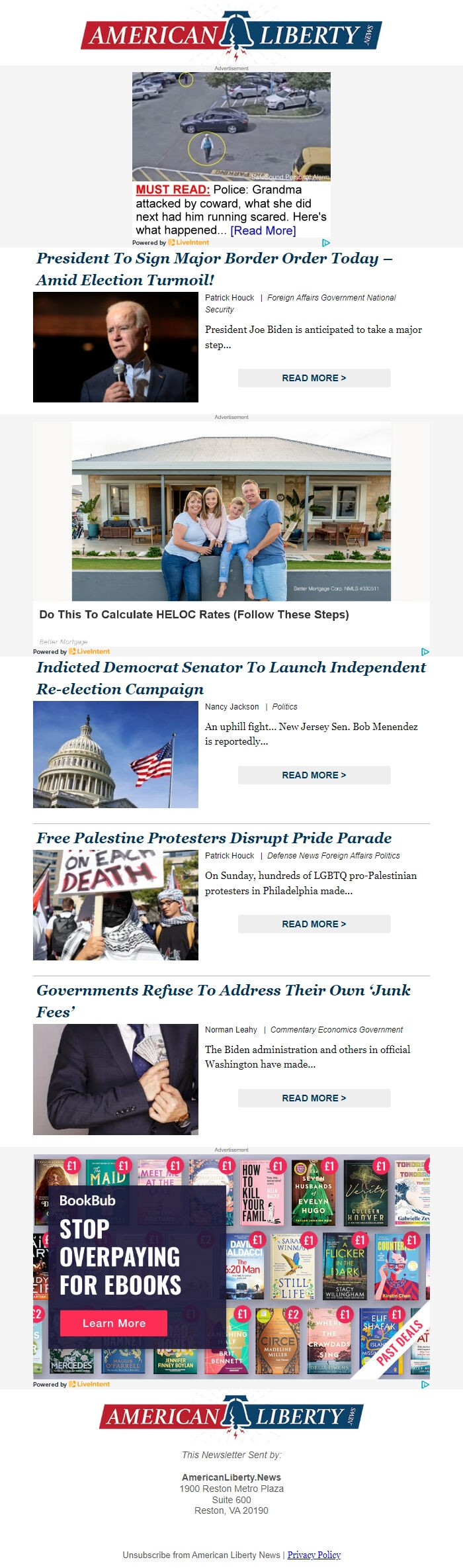Screen dimensions: 463x1568
Task: Open the Capitol building photo thumbnail
Action: pyautogui.click(x=116, y=755)
